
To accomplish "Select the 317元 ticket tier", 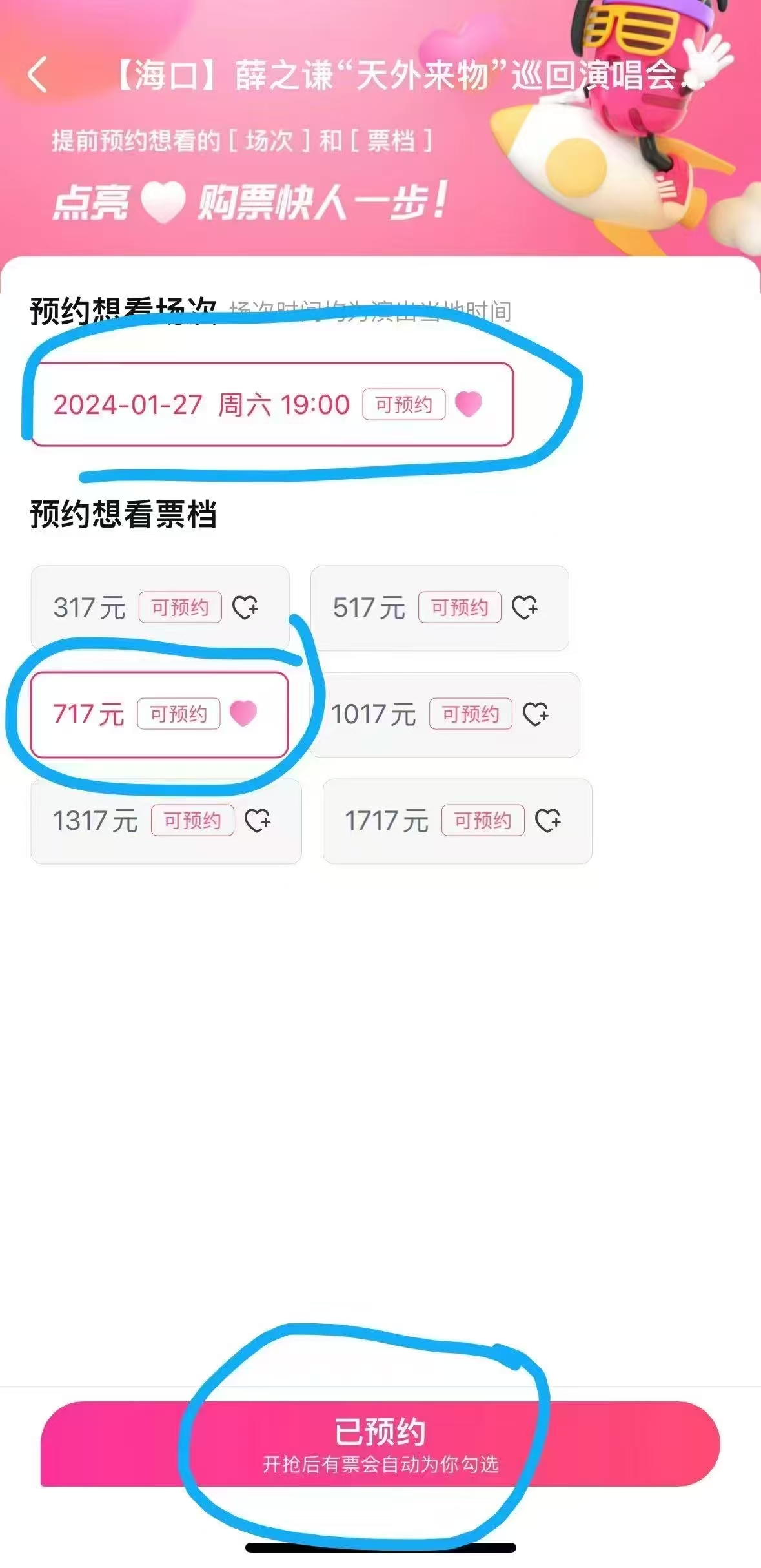I will point(159,608).
